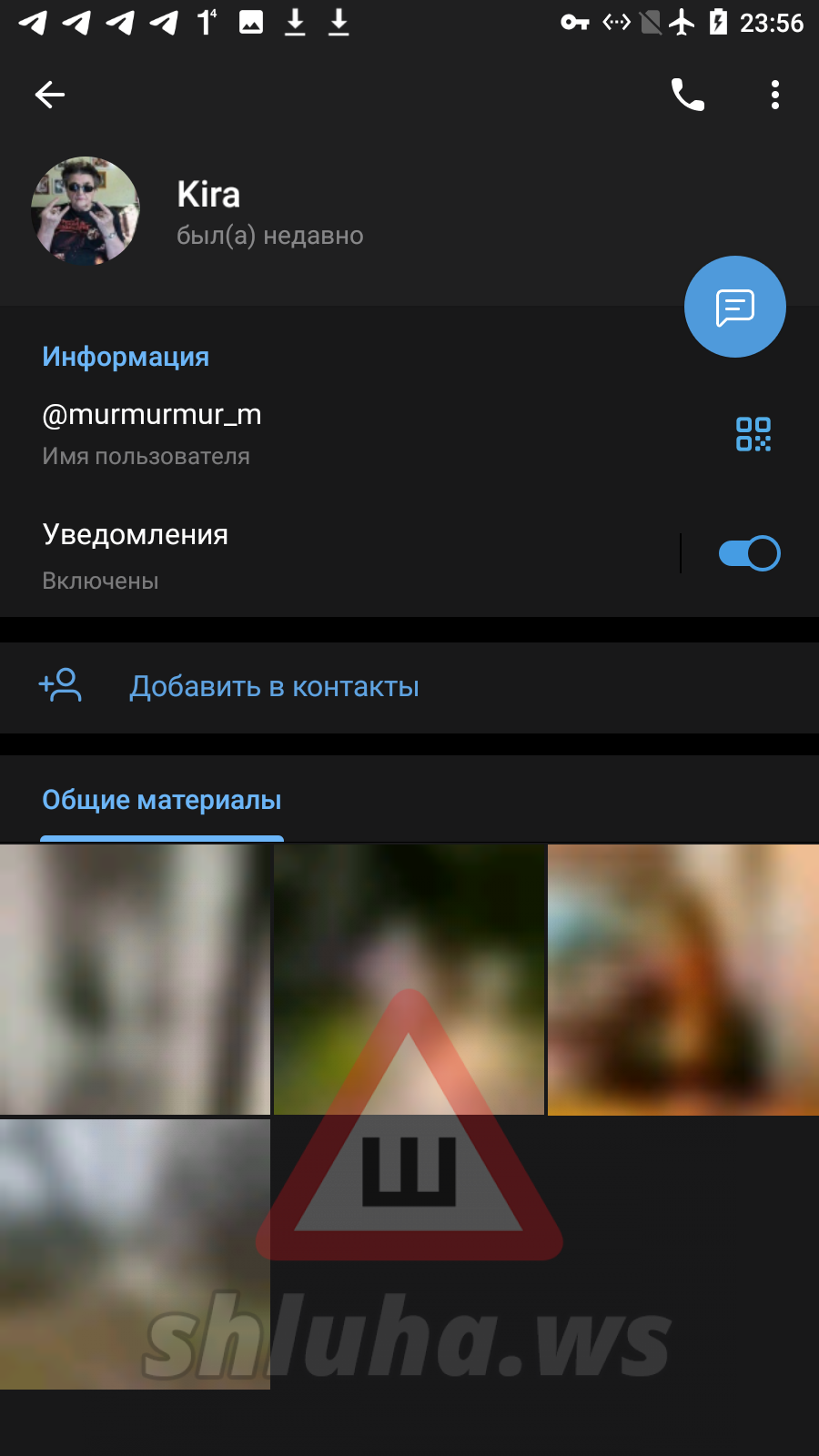Tap the username @murmurmur_m row
The height and width of the screenshot is (1456, 819).
(273, 433)
